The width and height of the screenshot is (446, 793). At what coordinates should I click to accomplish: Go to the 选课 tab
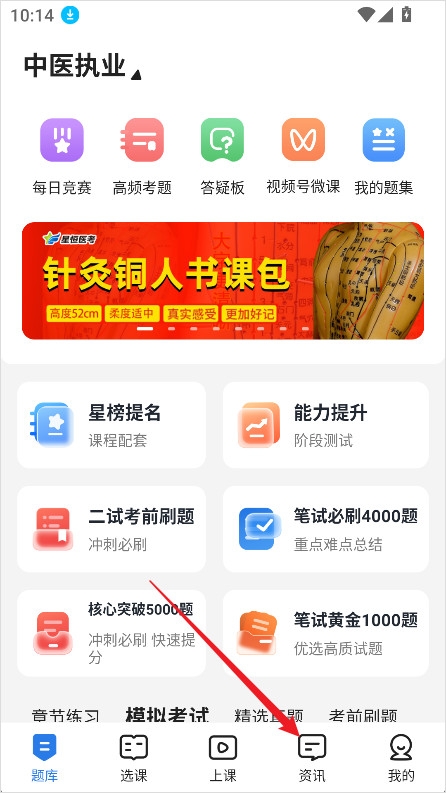pos(134,758)
